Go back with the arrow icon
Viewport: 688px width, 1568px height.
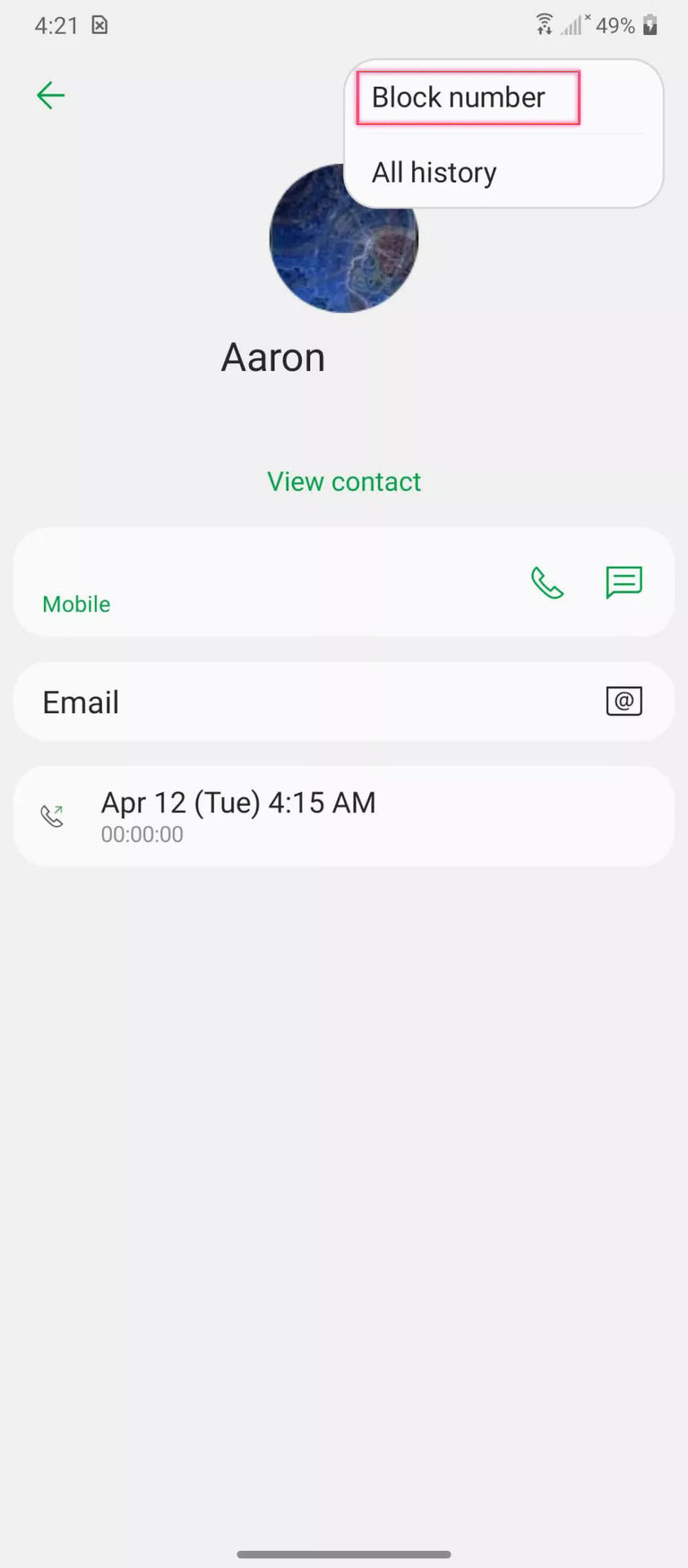pyautogui.click(x=51, y=96)
